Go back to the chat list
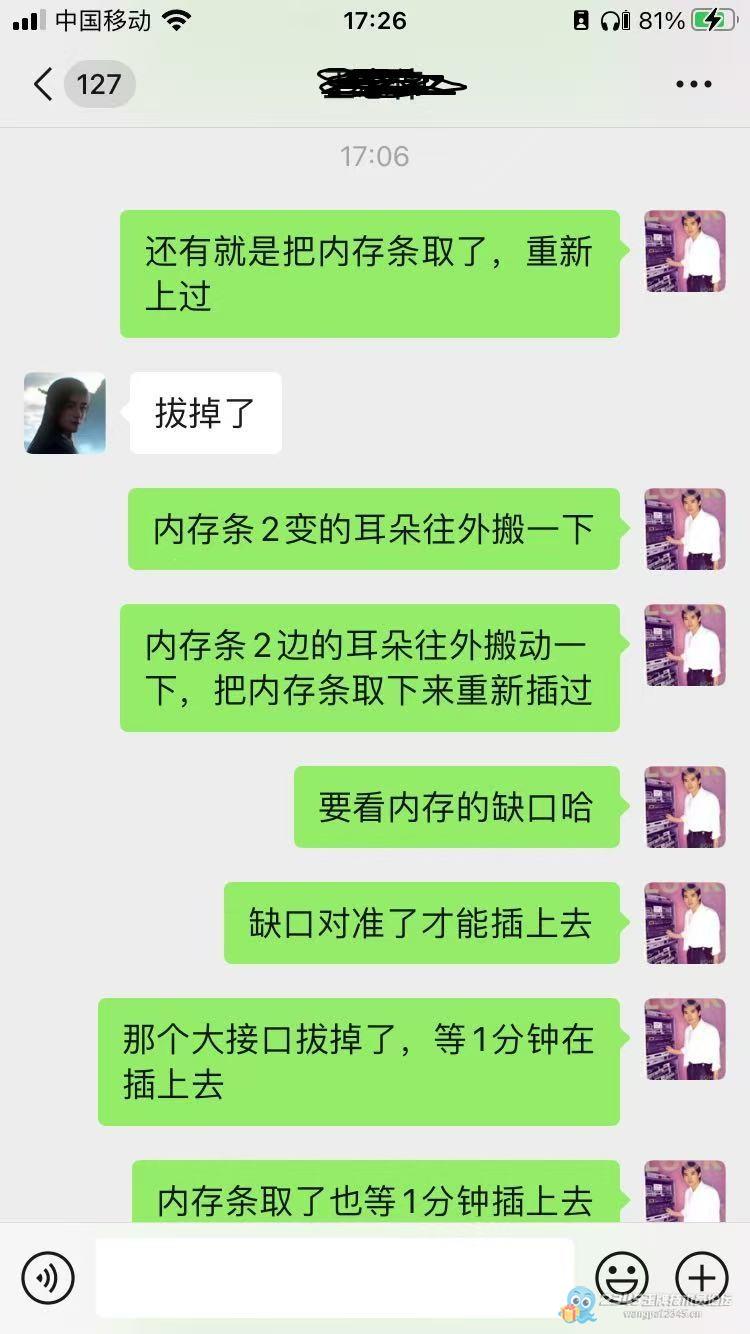The width and height of the screenshot is (750, 1334). (43, 84)
